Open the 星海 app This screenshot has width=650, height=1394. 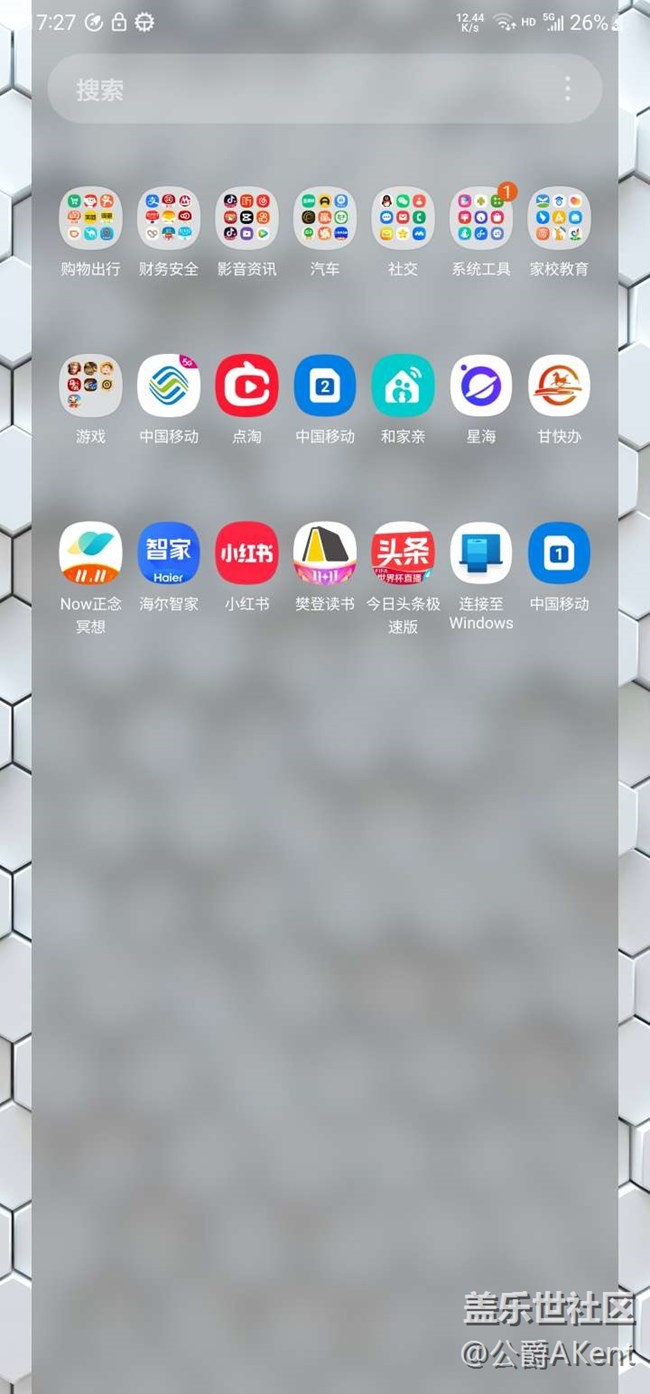(x=480, y=386)
